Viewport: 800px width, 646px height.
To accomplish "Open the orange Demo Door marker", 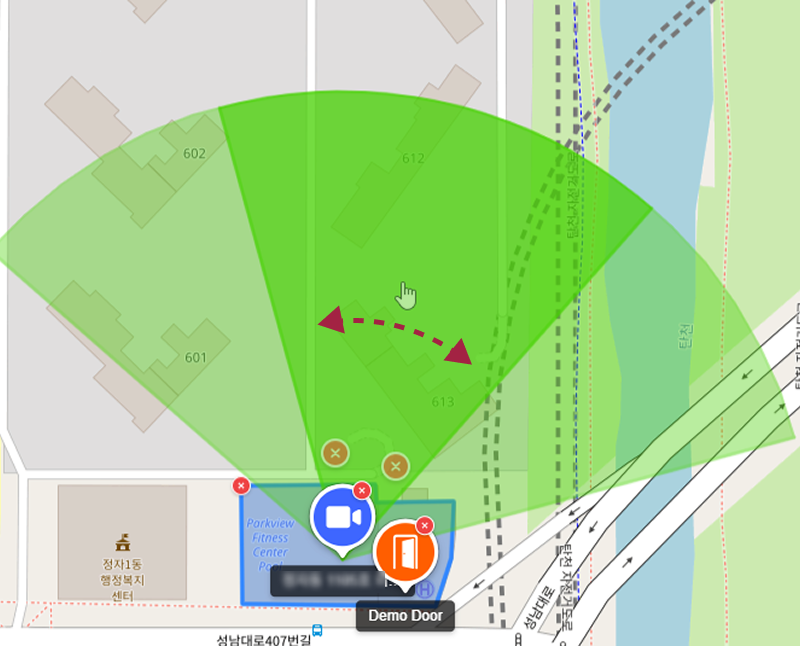I will coord(404,551).
